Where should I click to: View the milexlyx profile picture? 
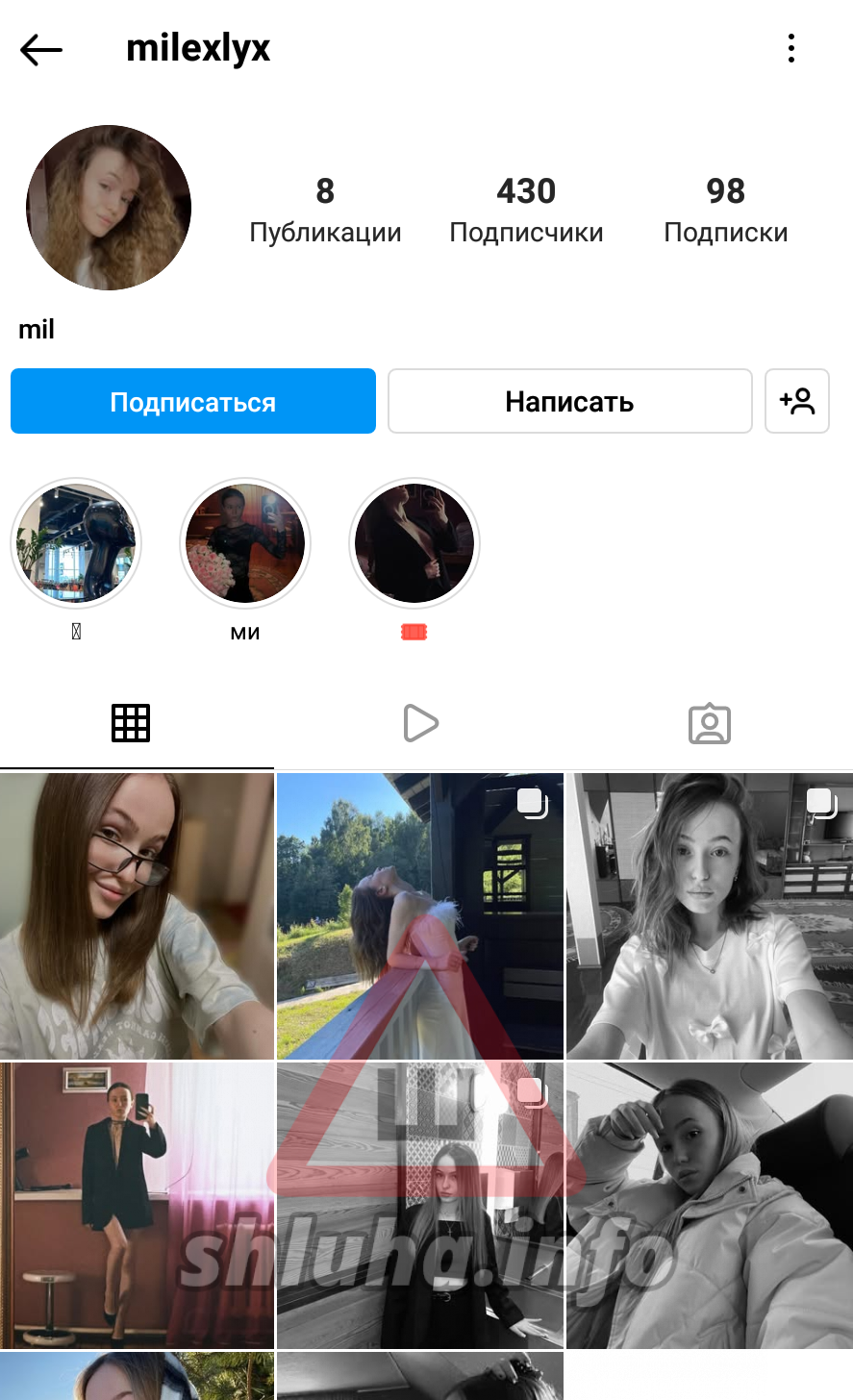coord(109,208)
